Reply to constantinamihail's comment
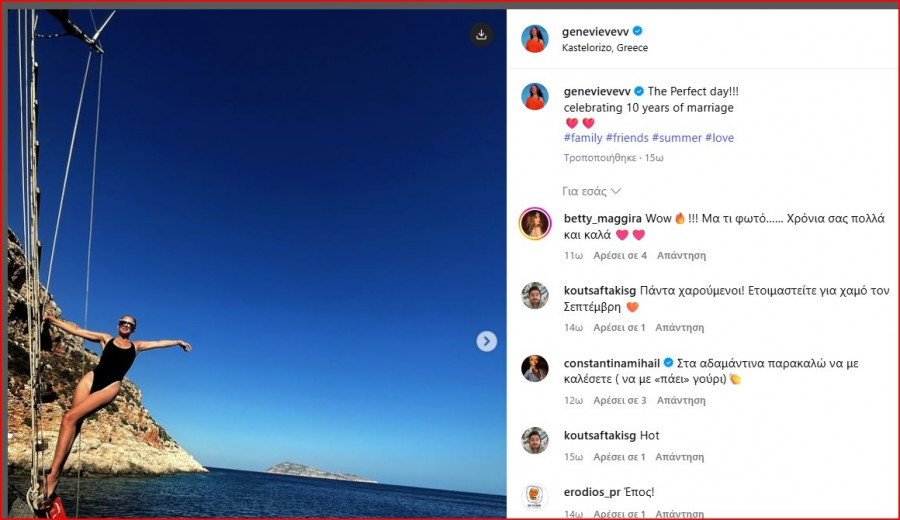 [680, 400]
